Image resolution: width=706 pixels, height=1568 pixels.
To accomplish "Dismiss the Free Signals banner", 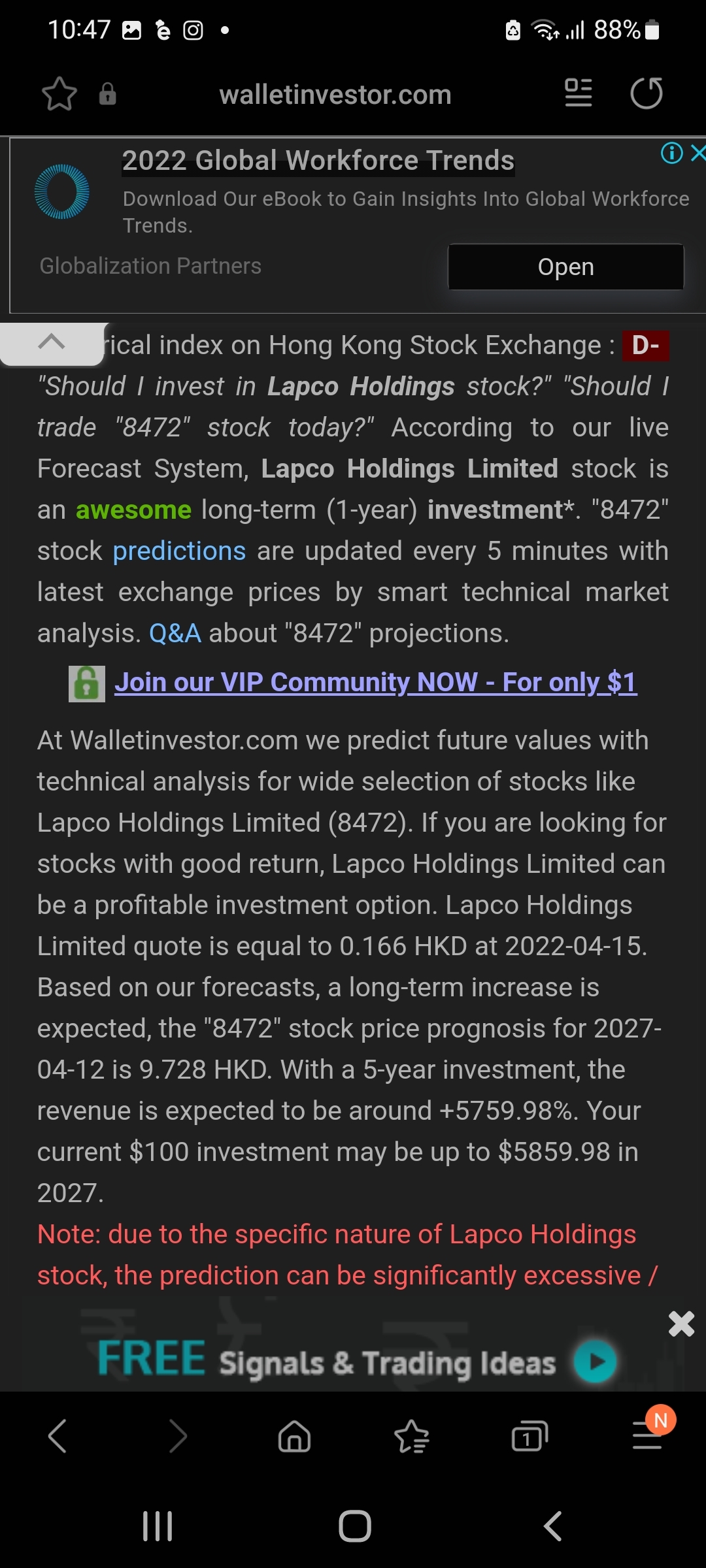I will (681, 1324).
